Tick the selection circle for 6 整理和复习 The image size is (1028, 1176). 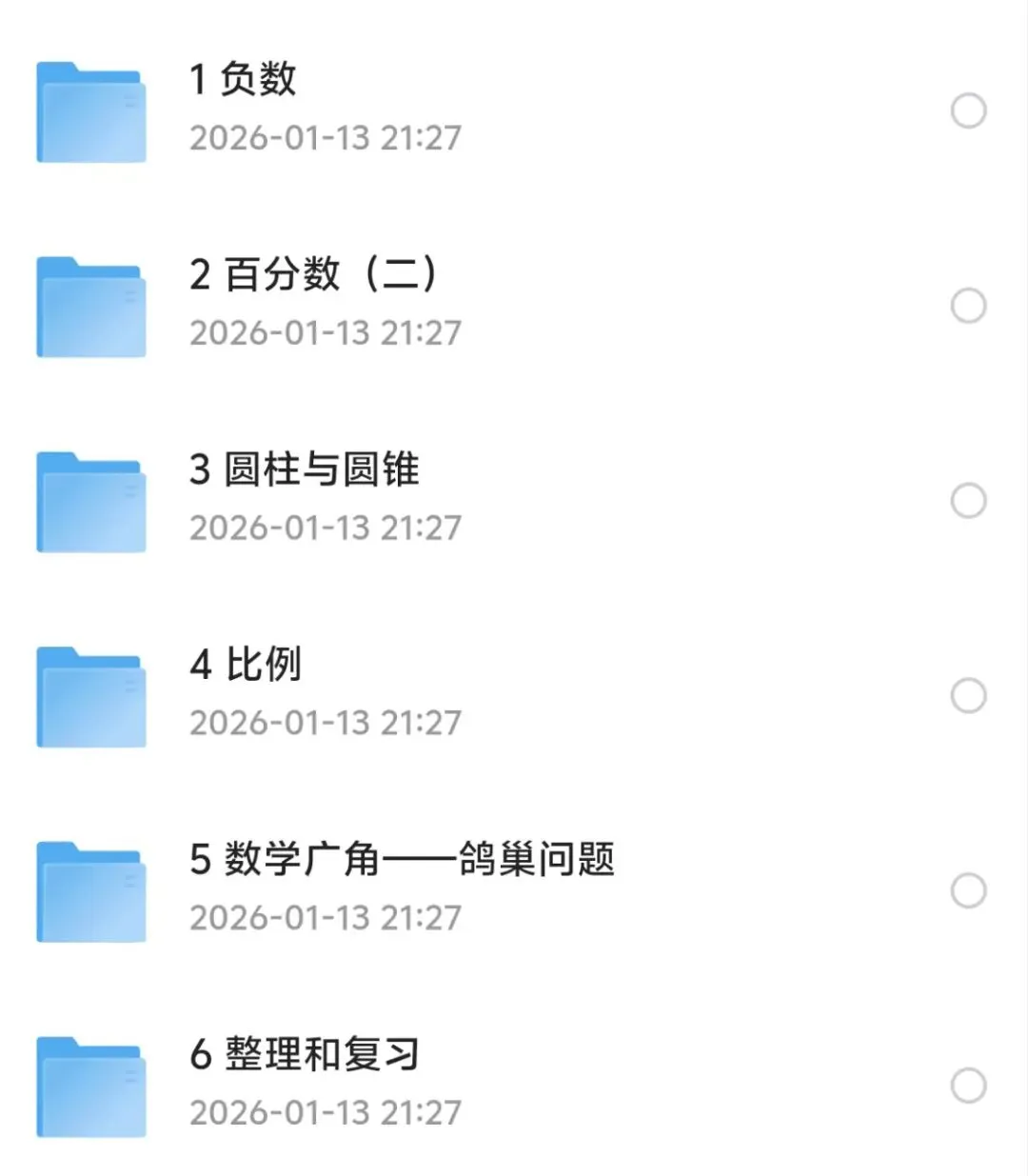click(968, 1086)
